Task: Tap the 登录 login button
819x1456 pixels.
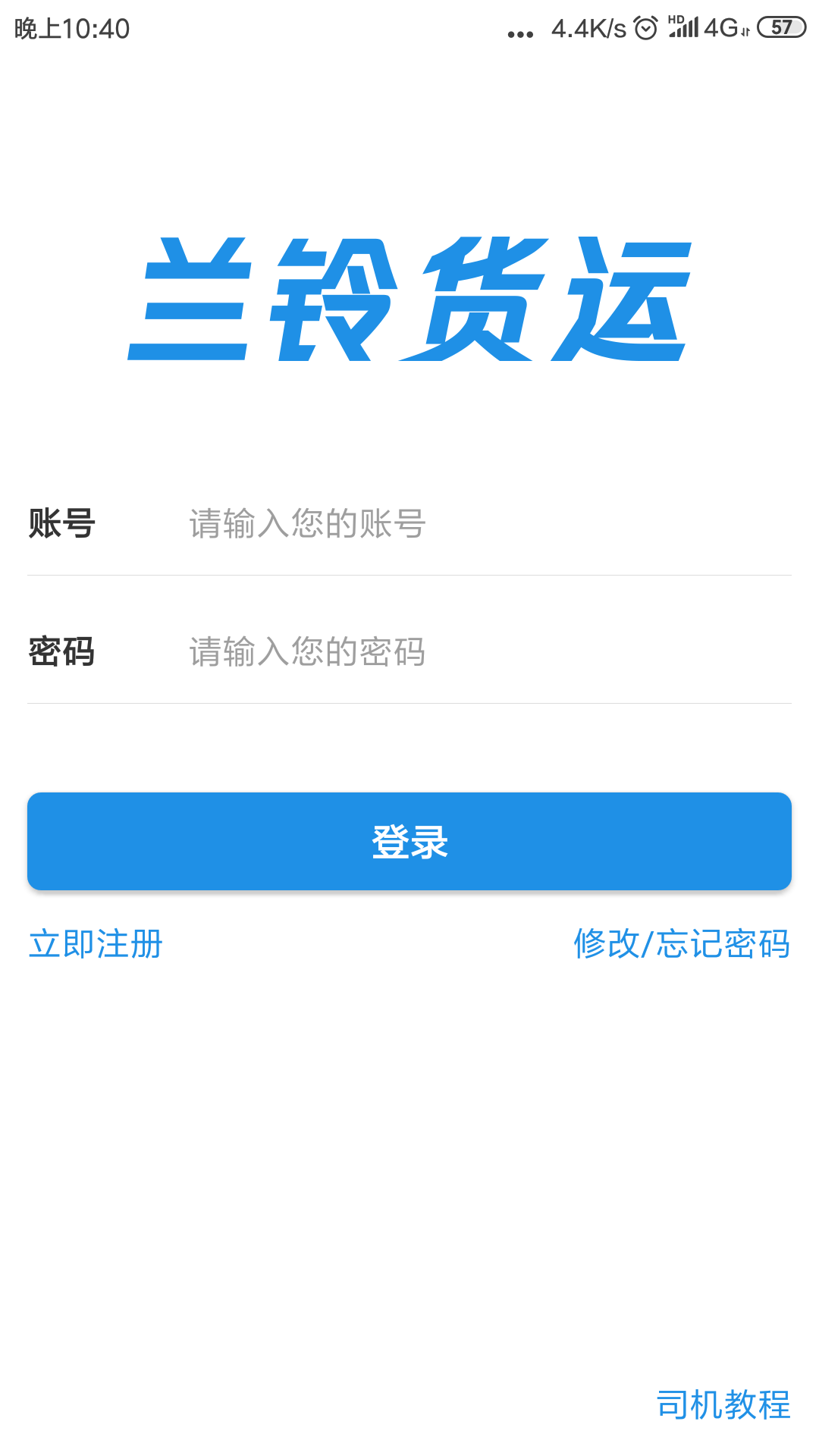Action: (x=409, y=841)
